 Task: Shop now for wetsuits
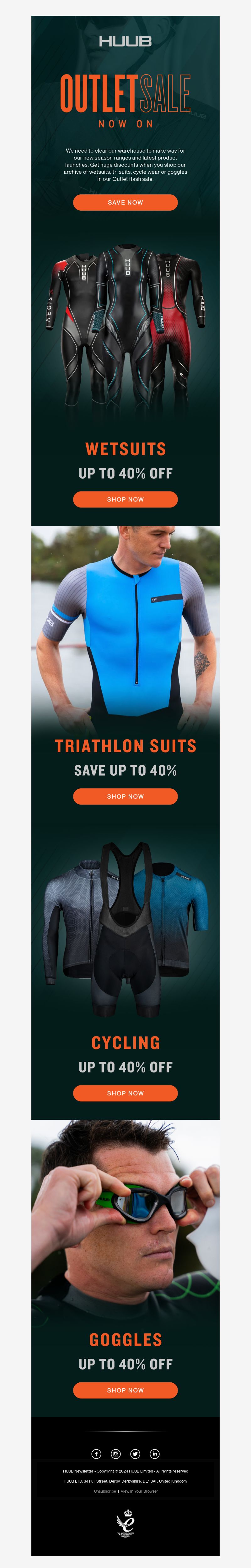125,499
